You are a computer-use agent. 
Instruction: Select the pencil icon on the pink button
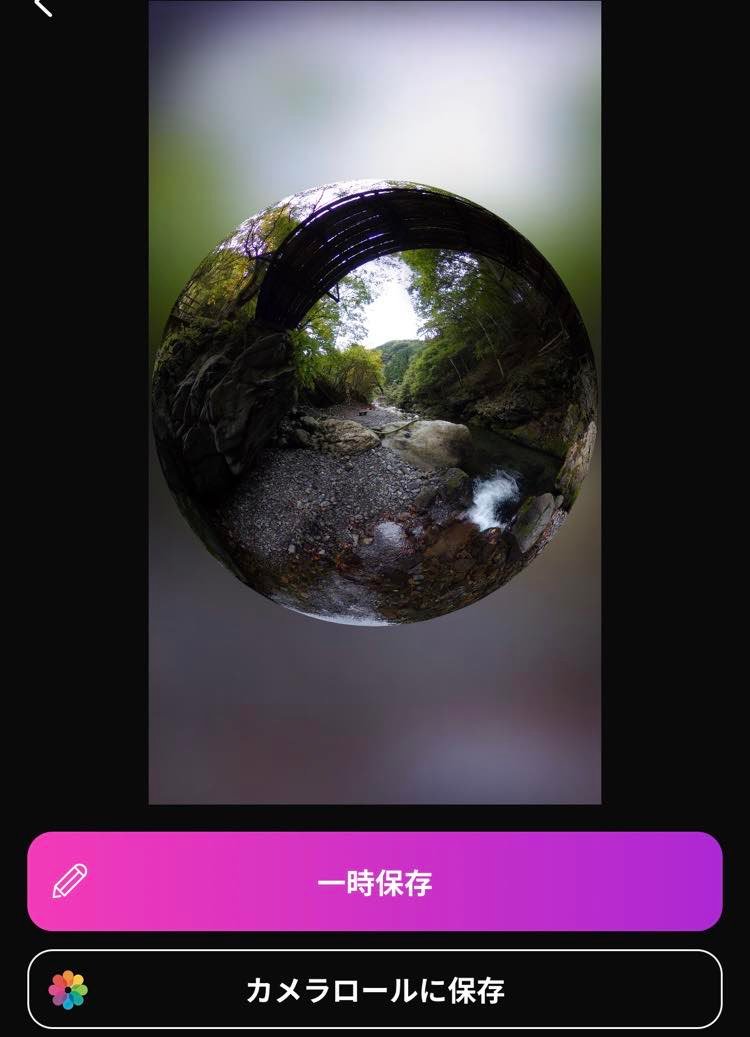pos(68,881)
